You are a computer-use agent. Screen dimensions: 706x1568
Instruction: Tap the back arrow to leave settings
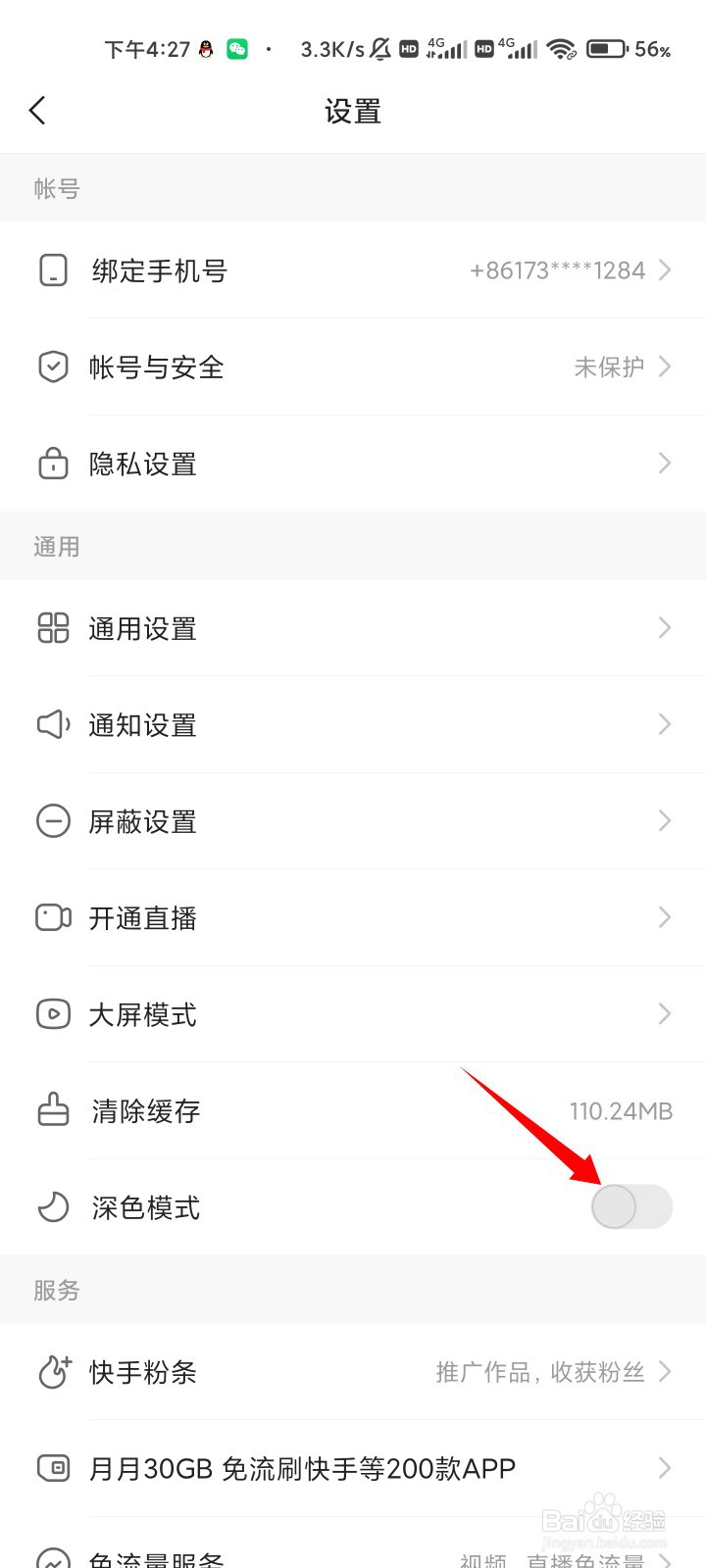[37, 110]
